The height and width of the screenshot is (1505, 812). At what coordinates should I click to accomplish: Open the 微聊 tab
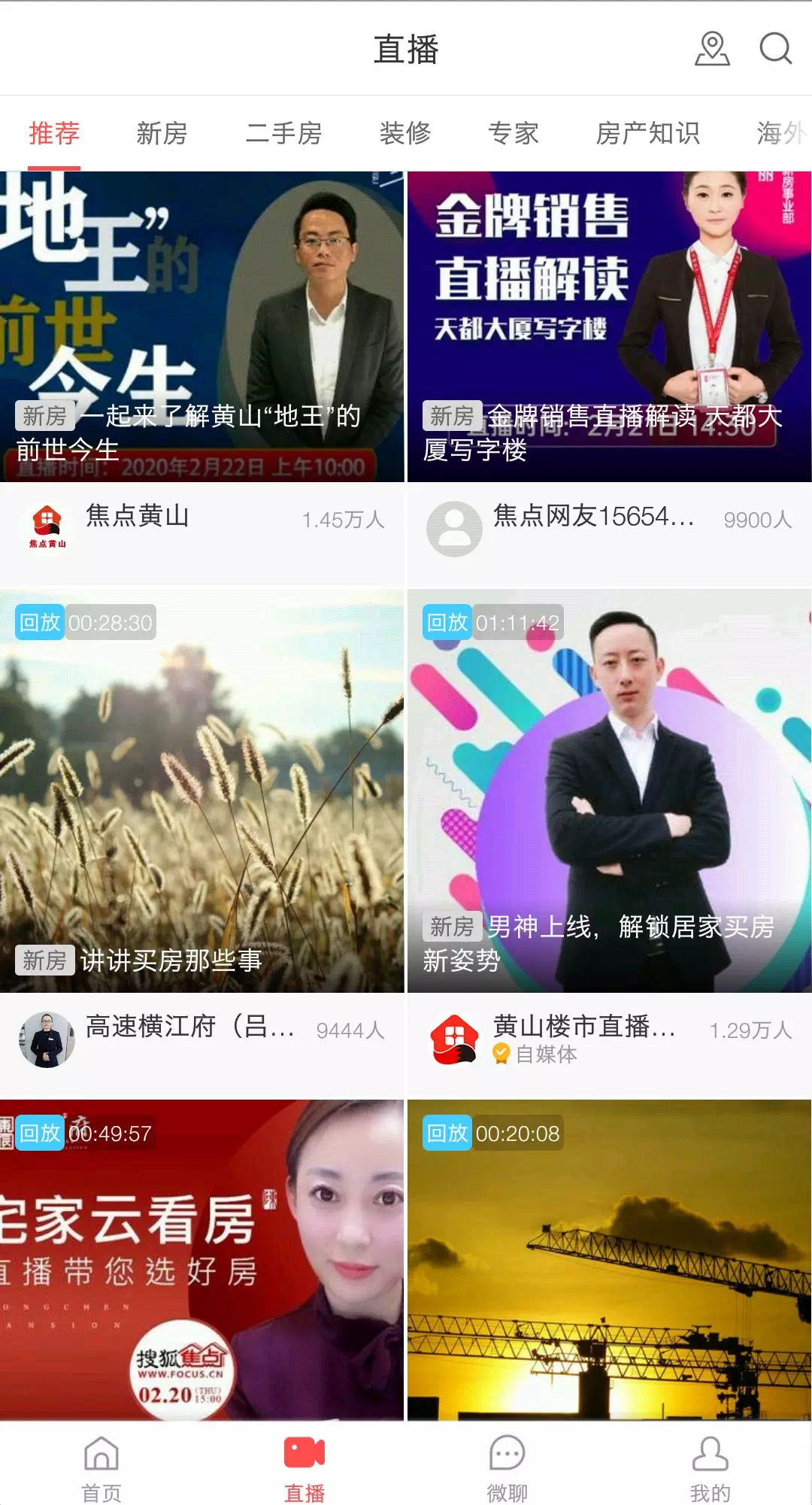507,1468
